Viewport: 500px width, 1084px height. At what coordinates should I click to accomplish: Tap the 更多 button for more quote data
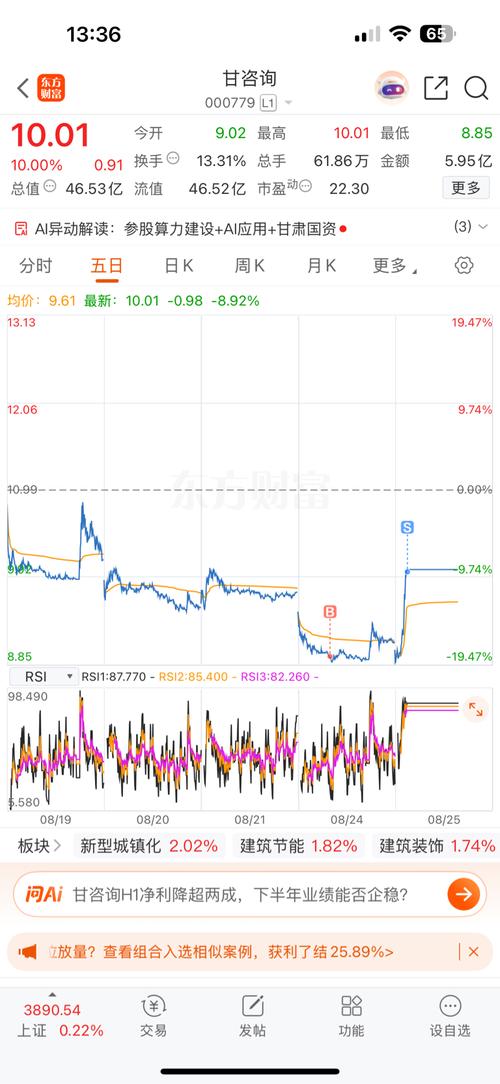(x=465, y=188)
